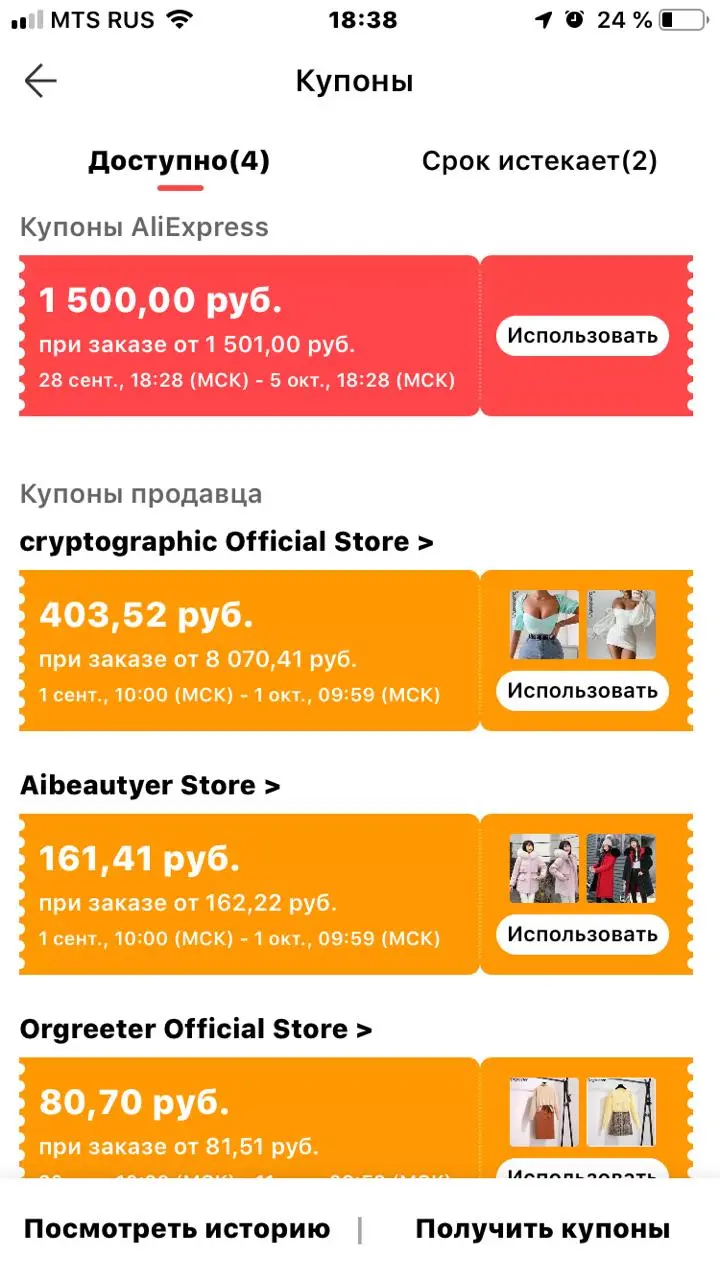Image resolution: width=720 pixels, height=1280 pixels.
Task: Open cryptographic Official Store page
Action: pos(227,542)
